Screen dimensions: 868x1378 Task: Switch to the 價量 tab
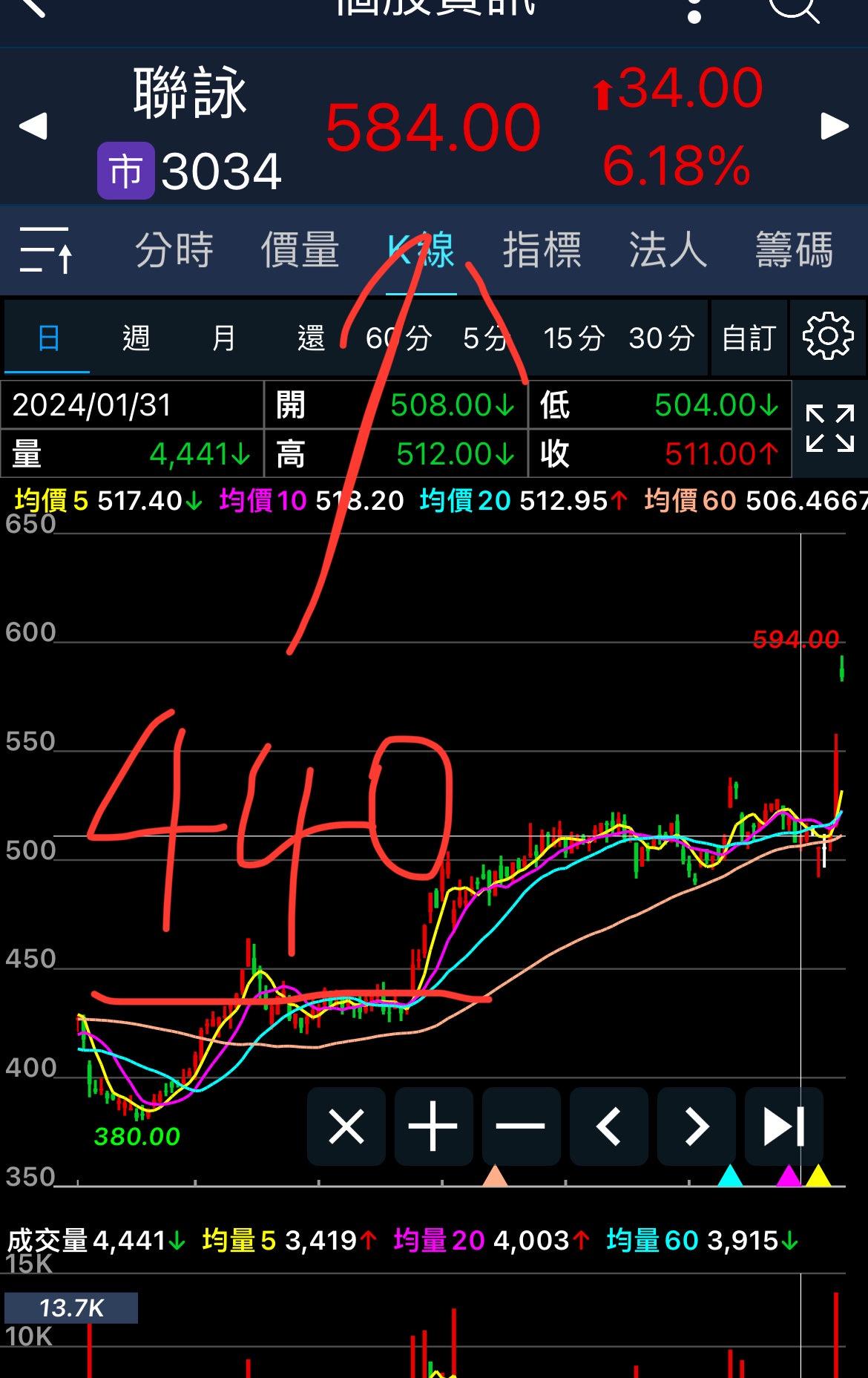pos(300,250)
